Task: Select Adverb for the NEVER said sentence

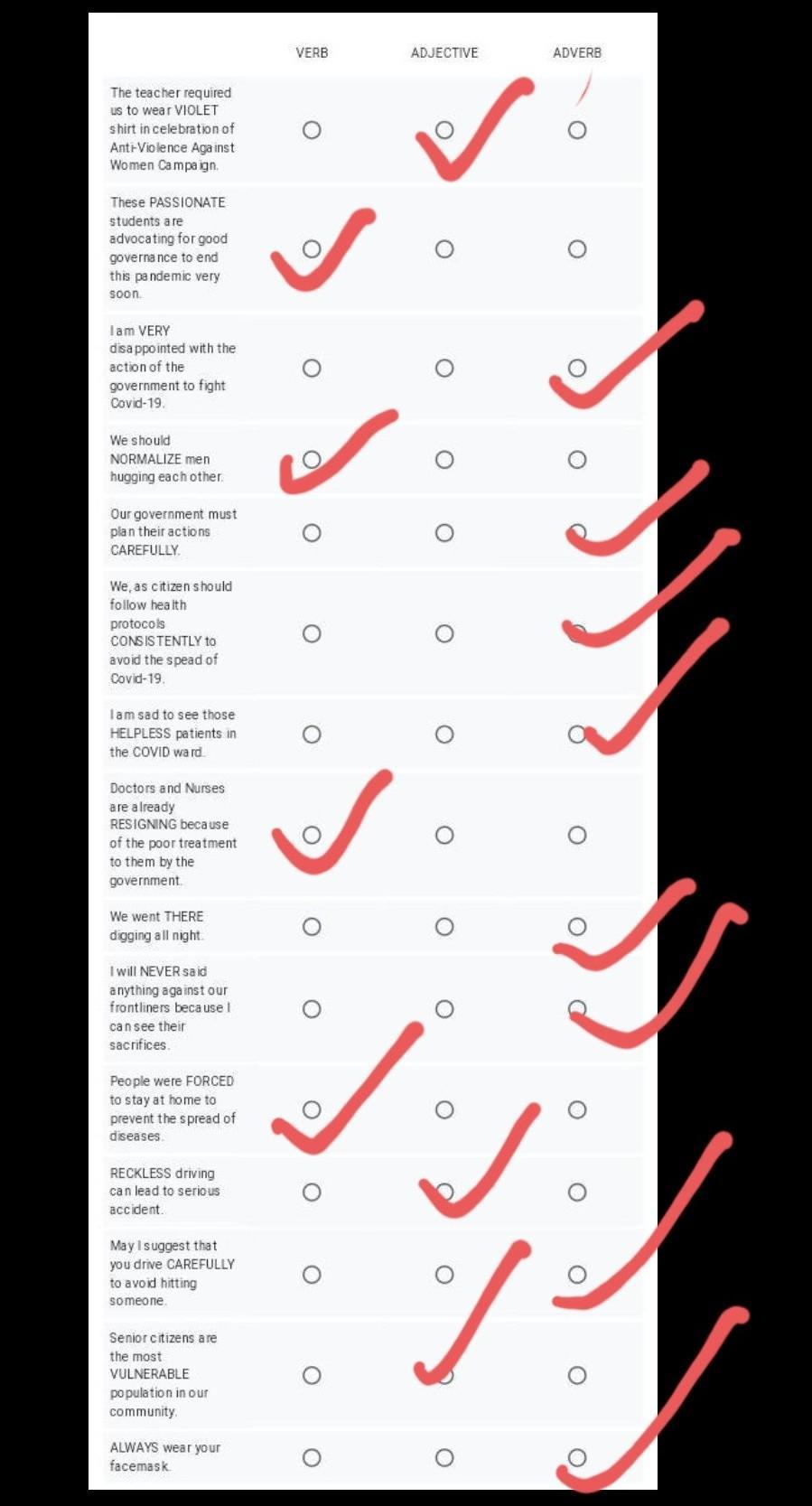Action: click(x=577, y=1009)
